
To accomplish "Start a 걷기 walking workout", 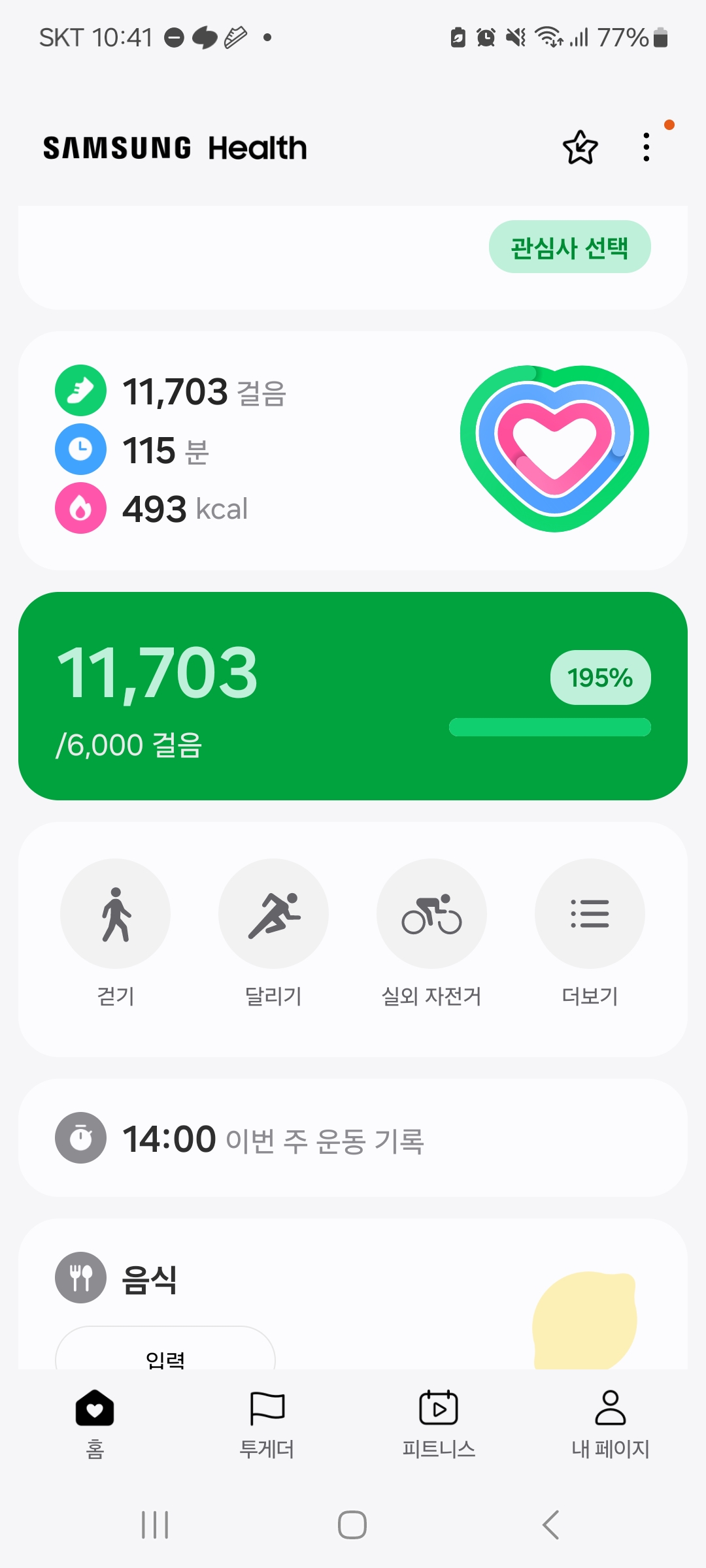I will 116,913.
